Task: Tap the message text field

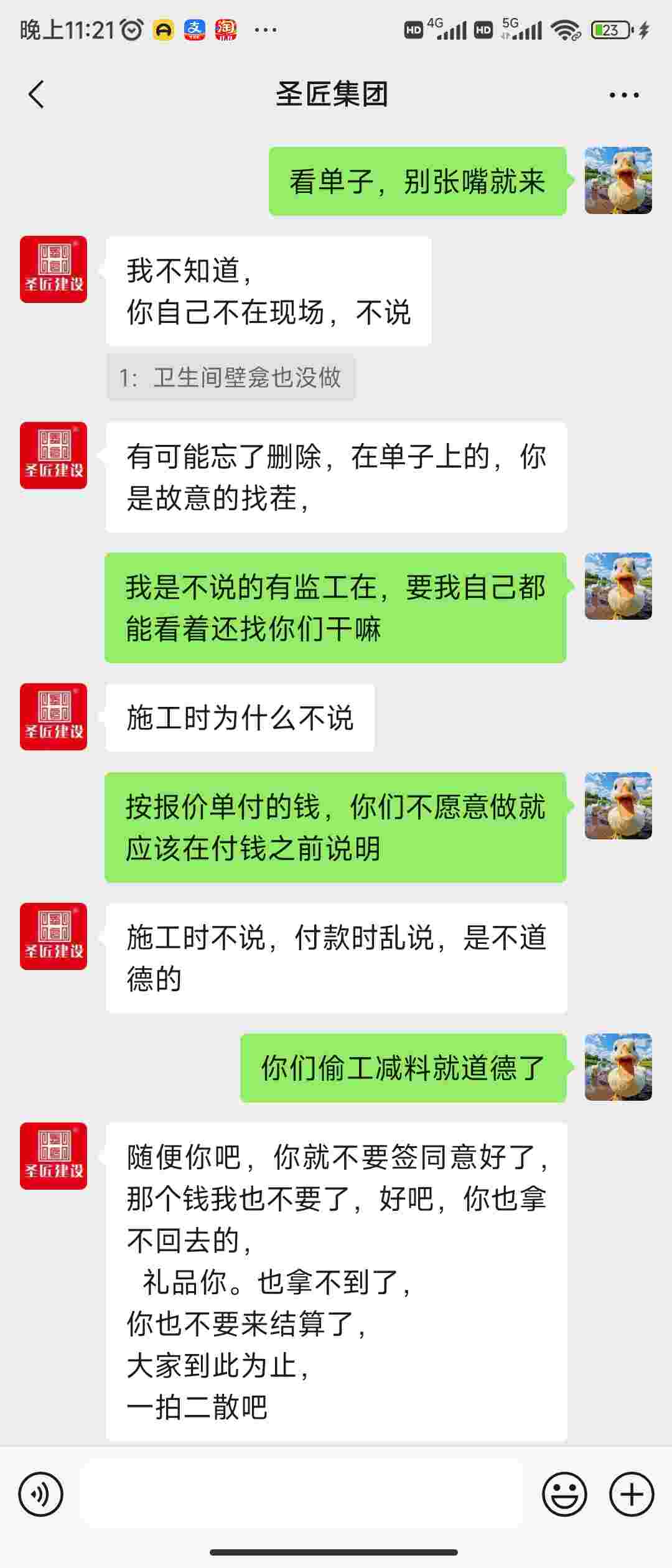Action: point(302,1493)
